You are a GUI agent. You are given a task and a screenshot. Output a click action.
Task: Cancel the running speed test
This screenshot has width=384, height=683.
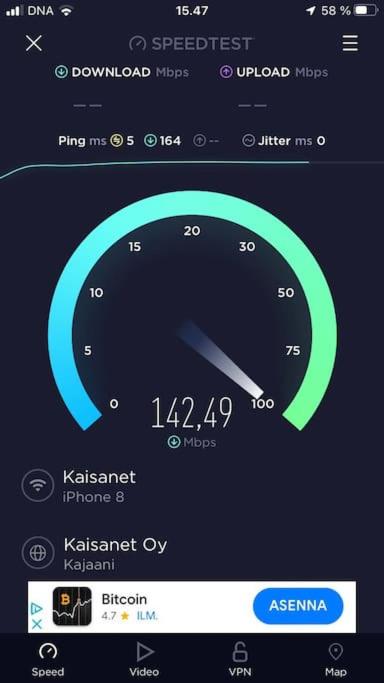[x=34, y=44]
